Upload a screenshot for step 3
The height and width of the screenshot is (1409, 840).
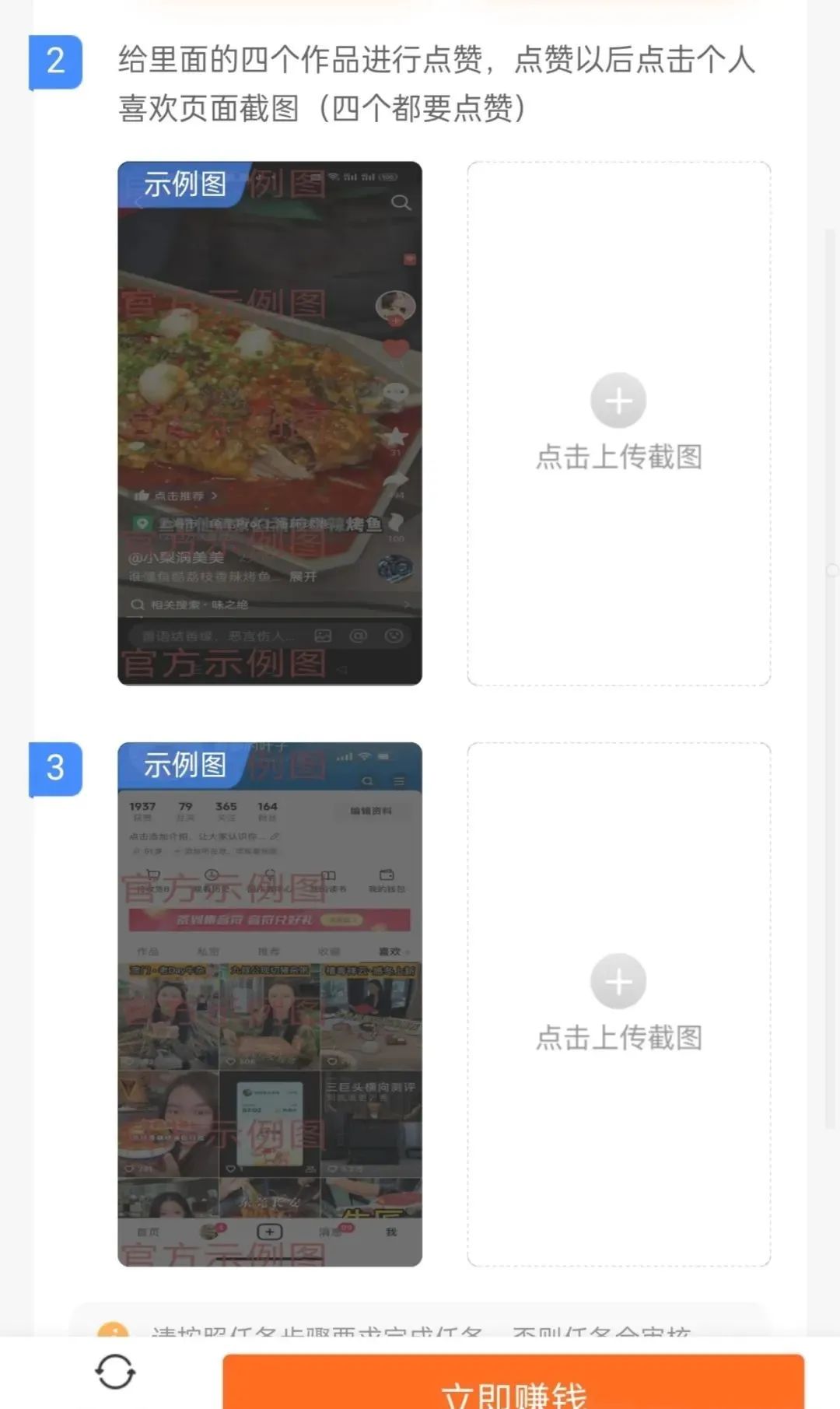click(x=618, y=1004)
